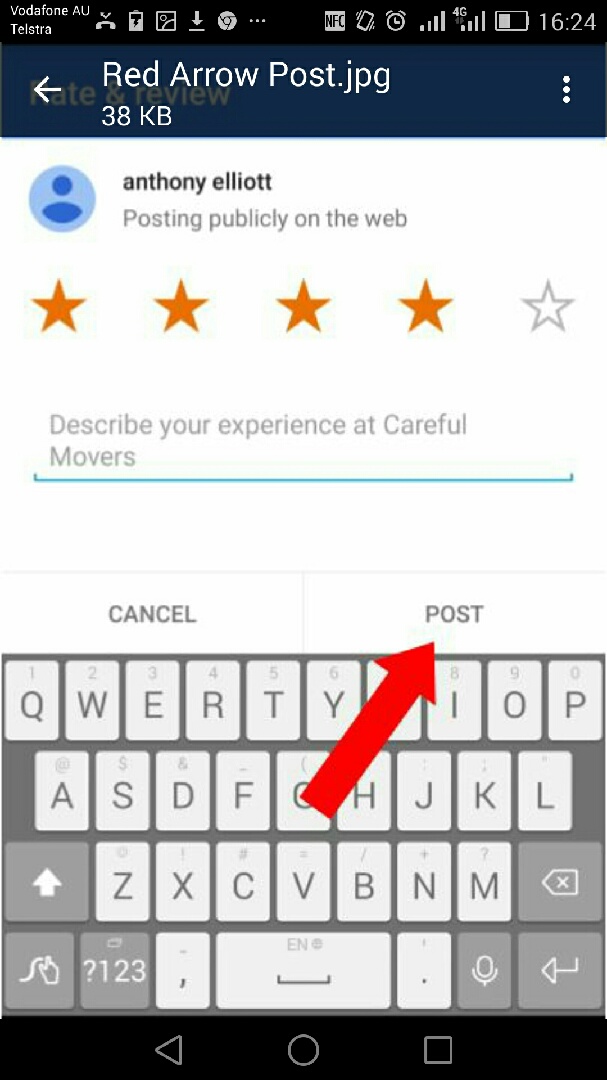Open recent apps from the navigation bar

point(438,1049)
